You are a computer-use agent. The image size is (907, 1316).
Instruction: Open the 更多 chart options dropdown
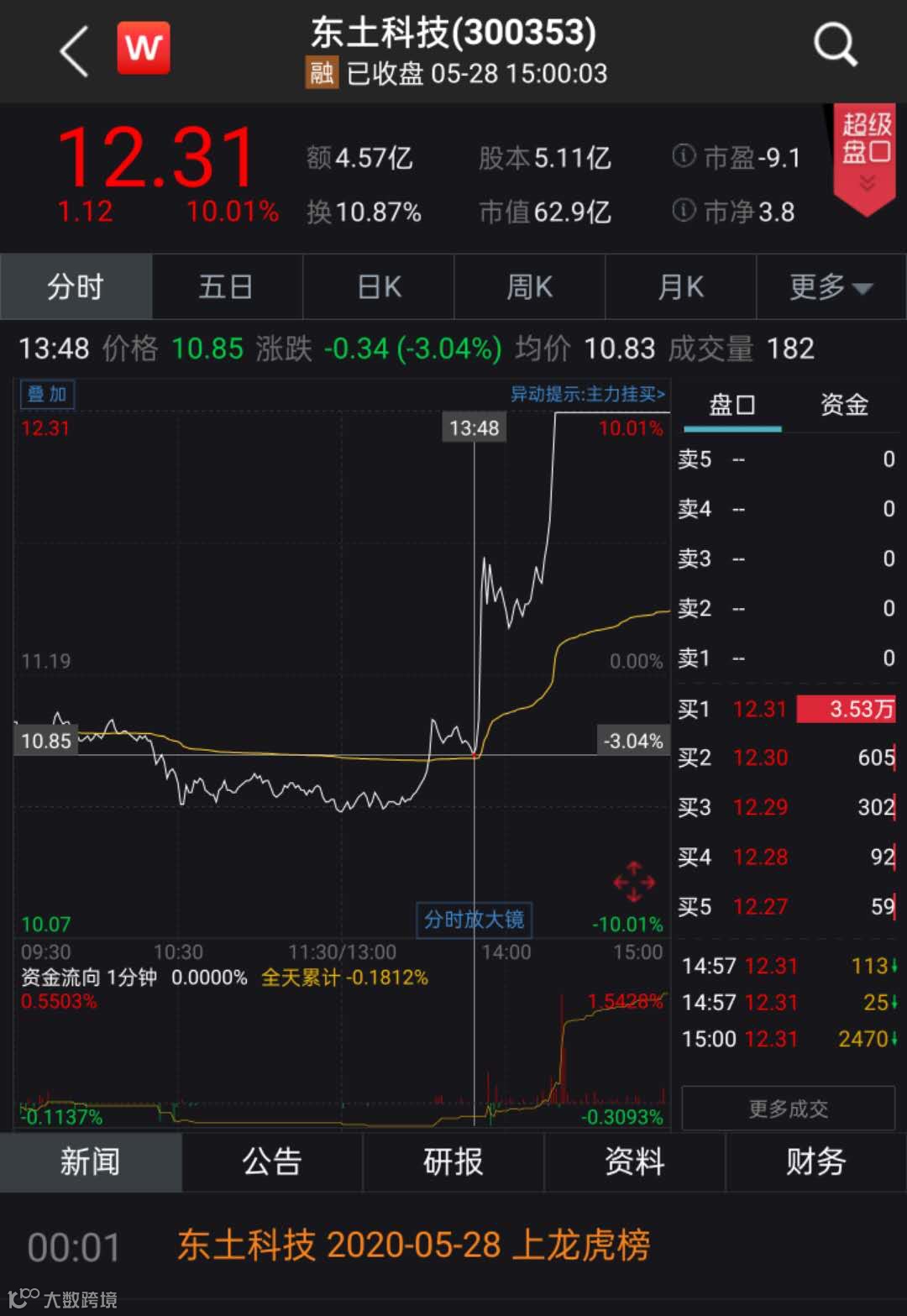pyautogui.click(x=831, y=287)
